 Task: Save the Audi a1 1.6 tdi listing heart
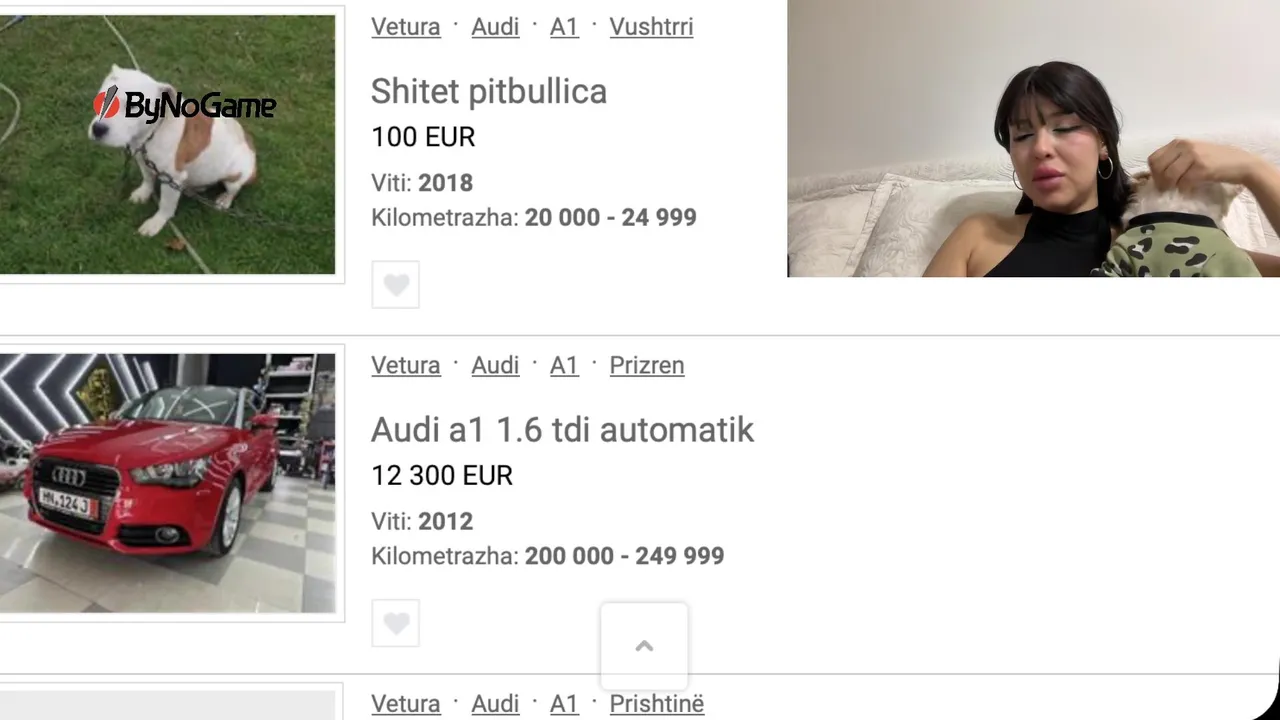[396, 624]
